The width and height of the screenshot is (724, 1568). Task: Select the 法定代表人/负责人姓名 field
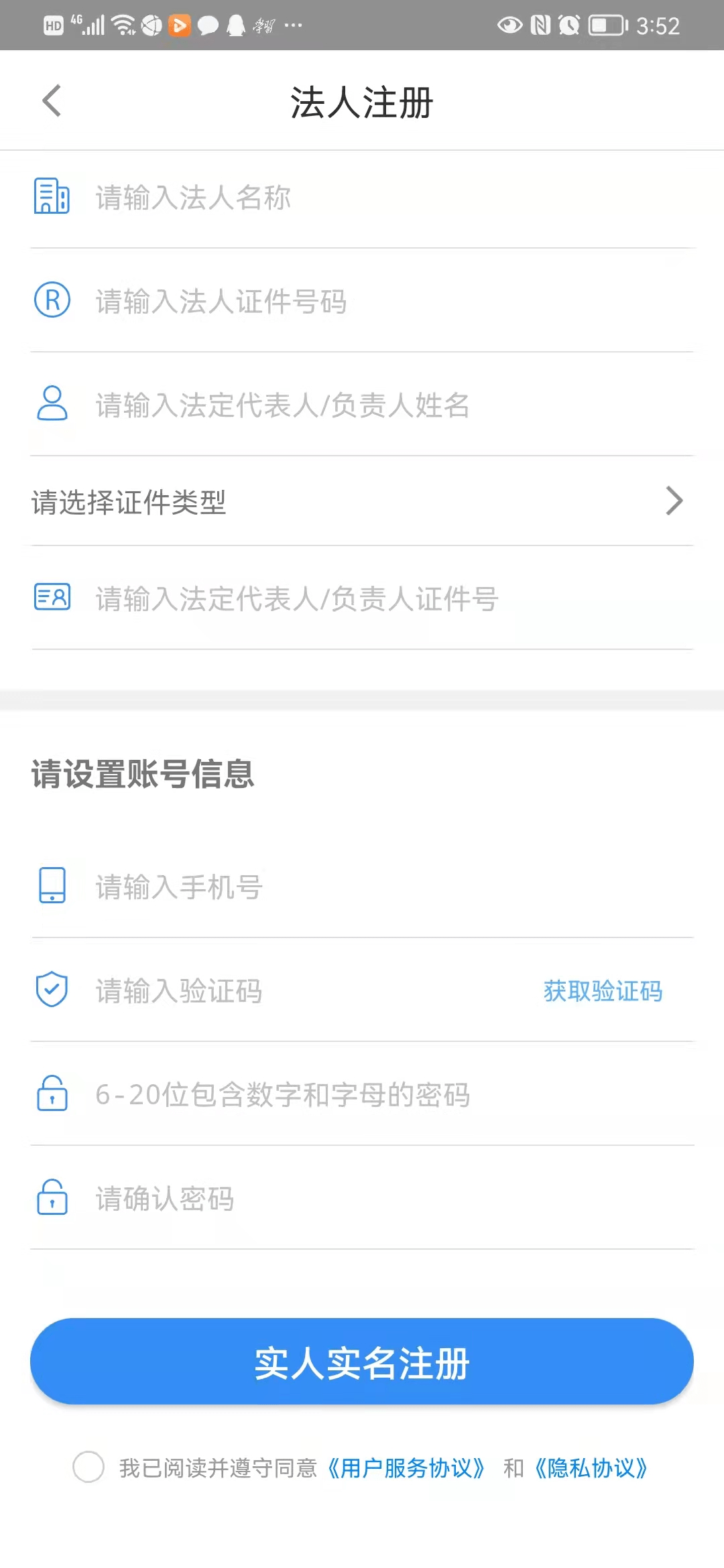[x=375, y=405]
